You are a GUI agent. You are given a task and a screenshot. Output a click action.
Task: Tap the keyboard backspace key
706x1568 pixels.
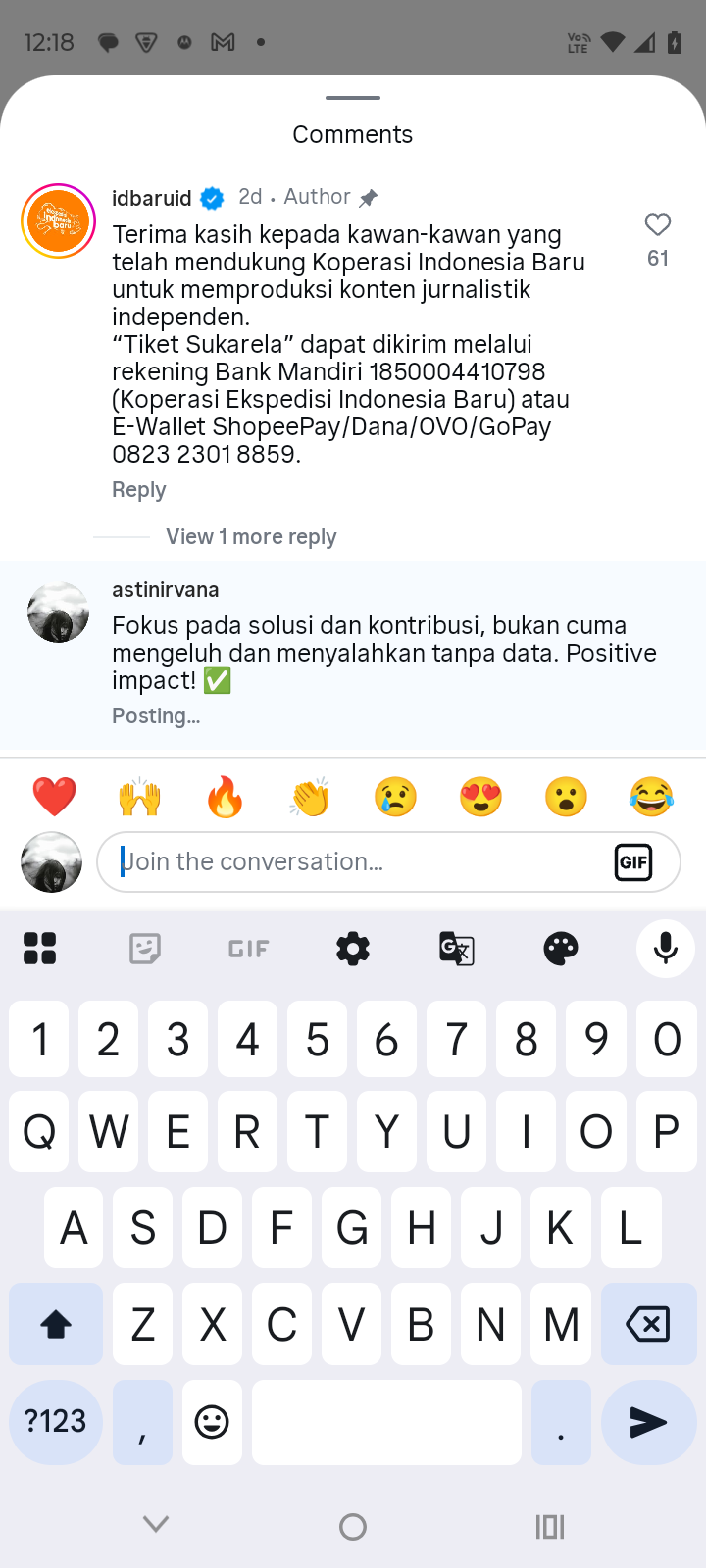pos(647,1324)
